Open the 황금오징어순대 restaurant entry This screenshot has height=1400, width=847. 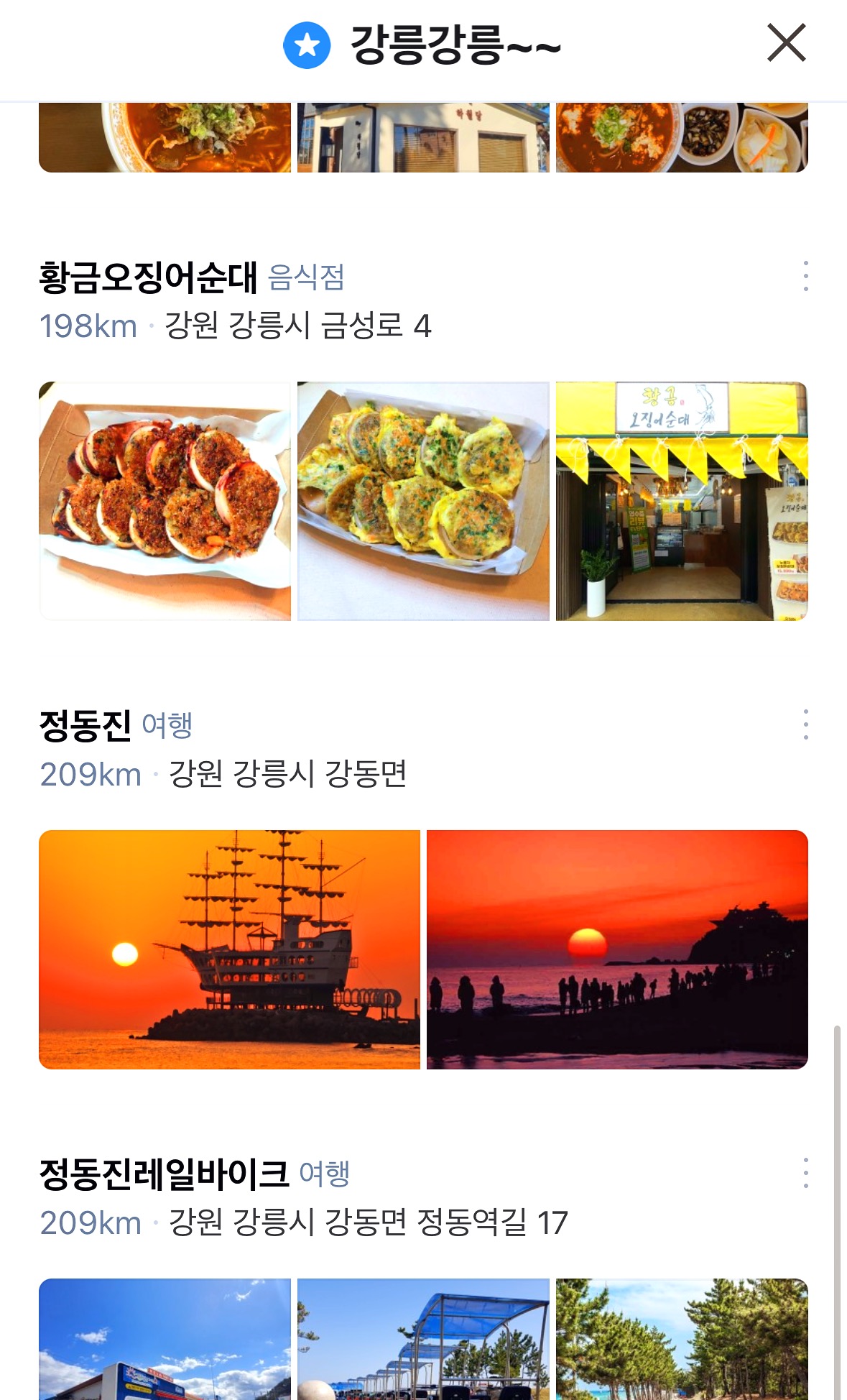point(147,278)
